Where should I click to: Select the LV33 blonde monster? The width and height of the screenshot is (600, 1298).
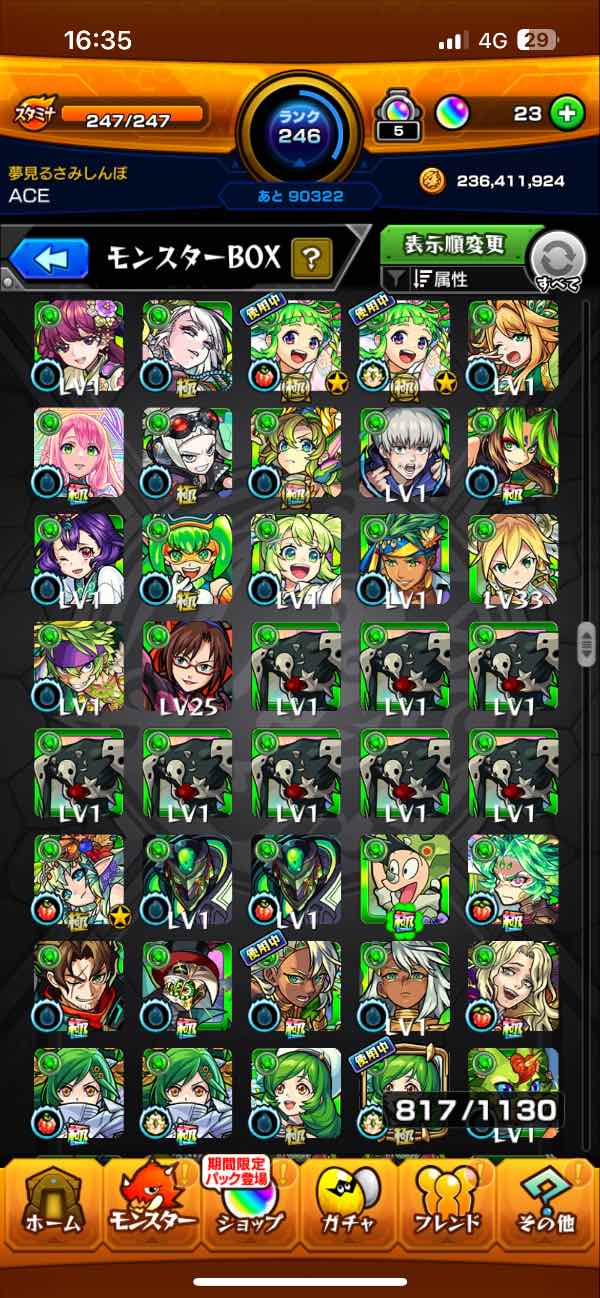513,559
